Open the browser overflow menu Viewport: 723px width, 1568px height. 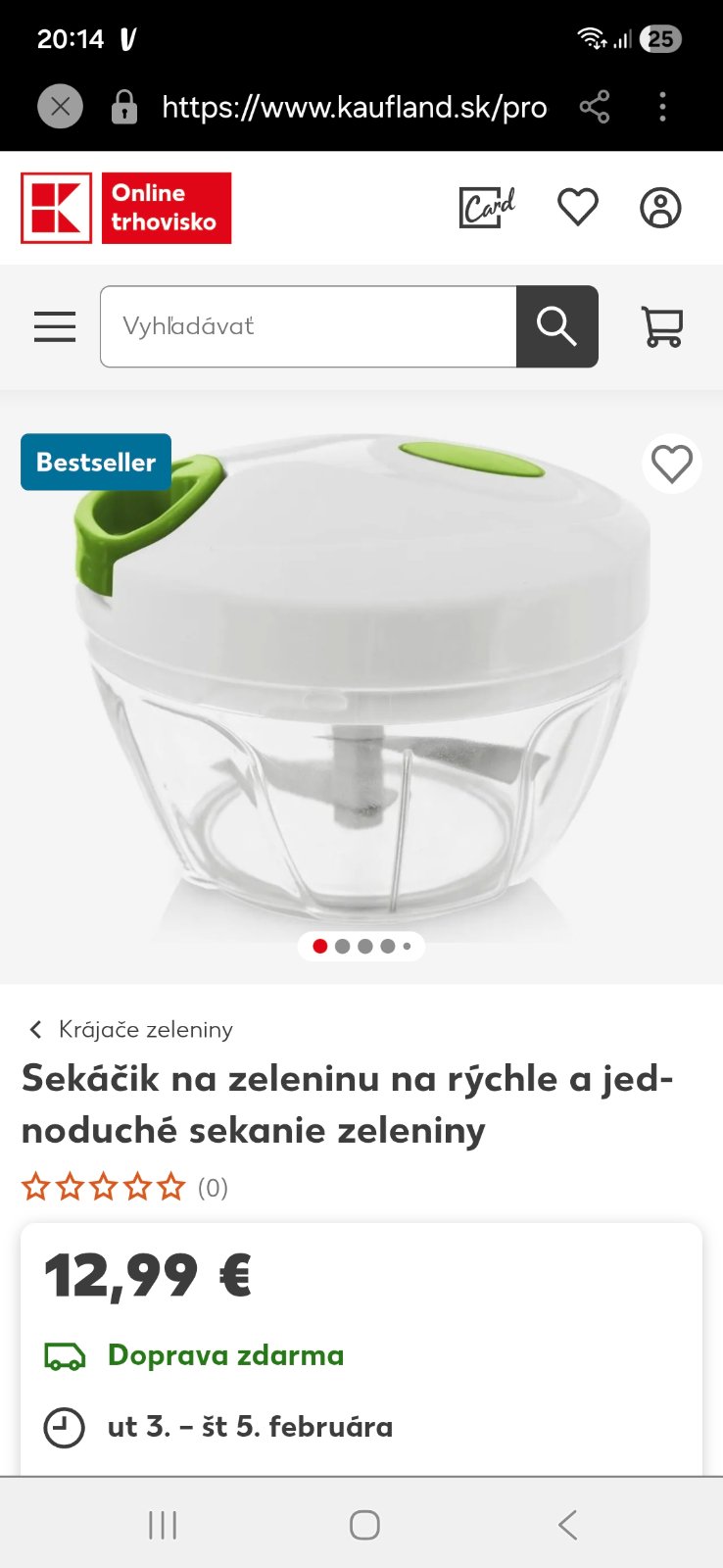[x=662, y=107]
